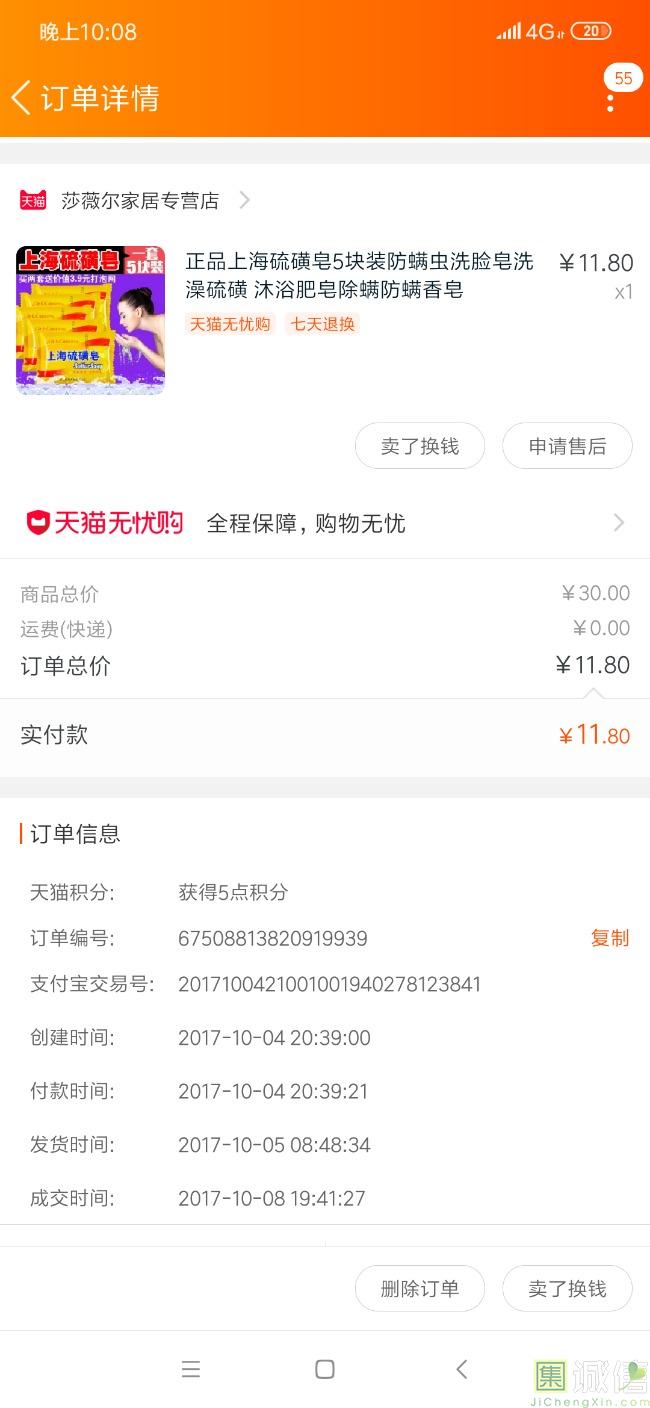Viewport: 650px width, 1408px height.
Task: Tap the upper 卖了换钱 button
Action: [420, 446]
